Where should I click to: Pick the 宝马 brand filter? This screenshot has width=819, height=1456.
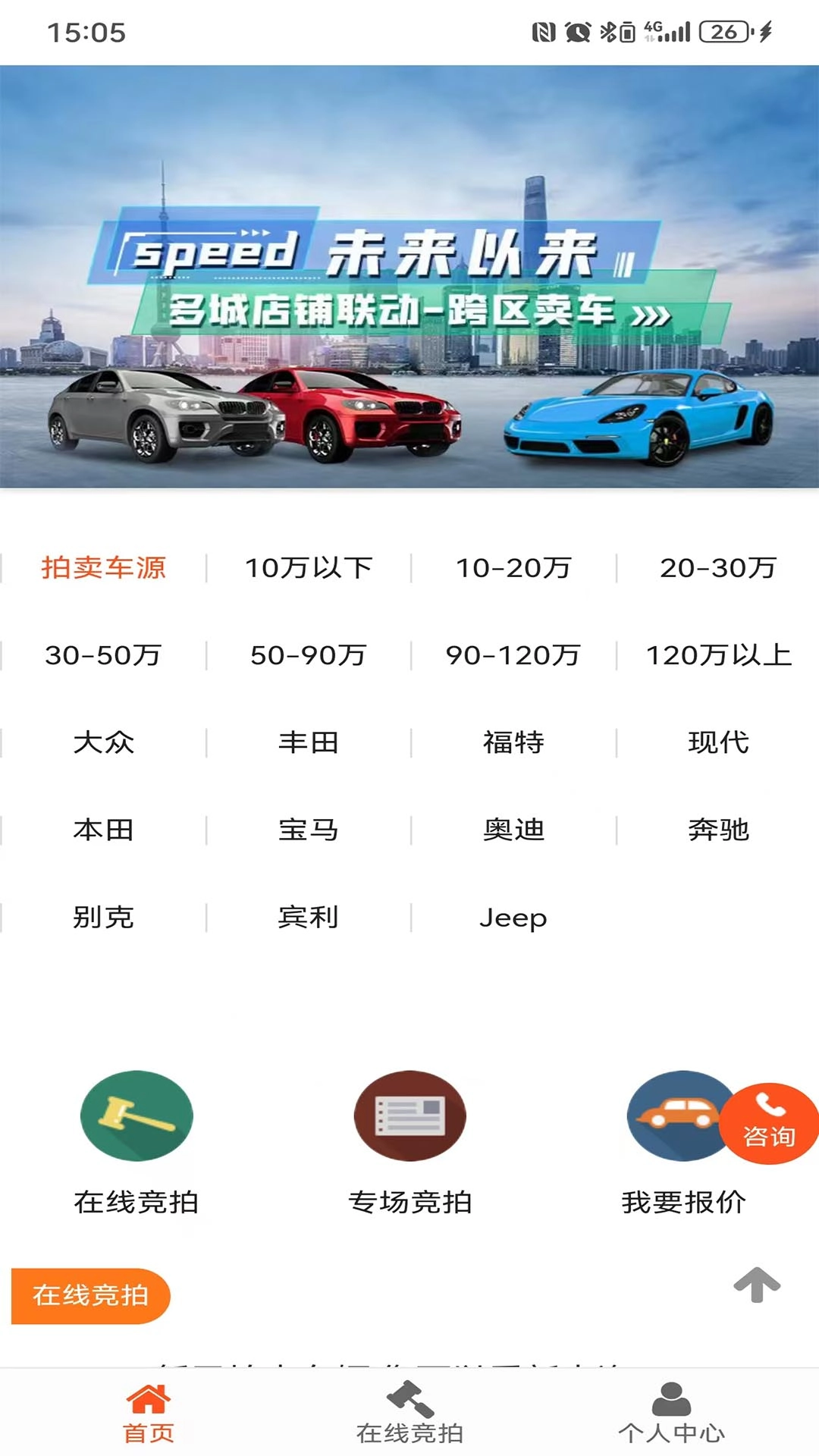pyautogui.click(x=308, y=830)
